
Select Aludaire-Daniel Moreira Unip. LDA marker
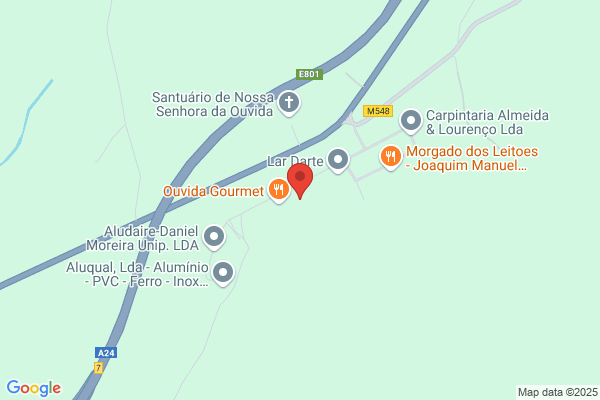pyautogui.click(x=214, y=238)
